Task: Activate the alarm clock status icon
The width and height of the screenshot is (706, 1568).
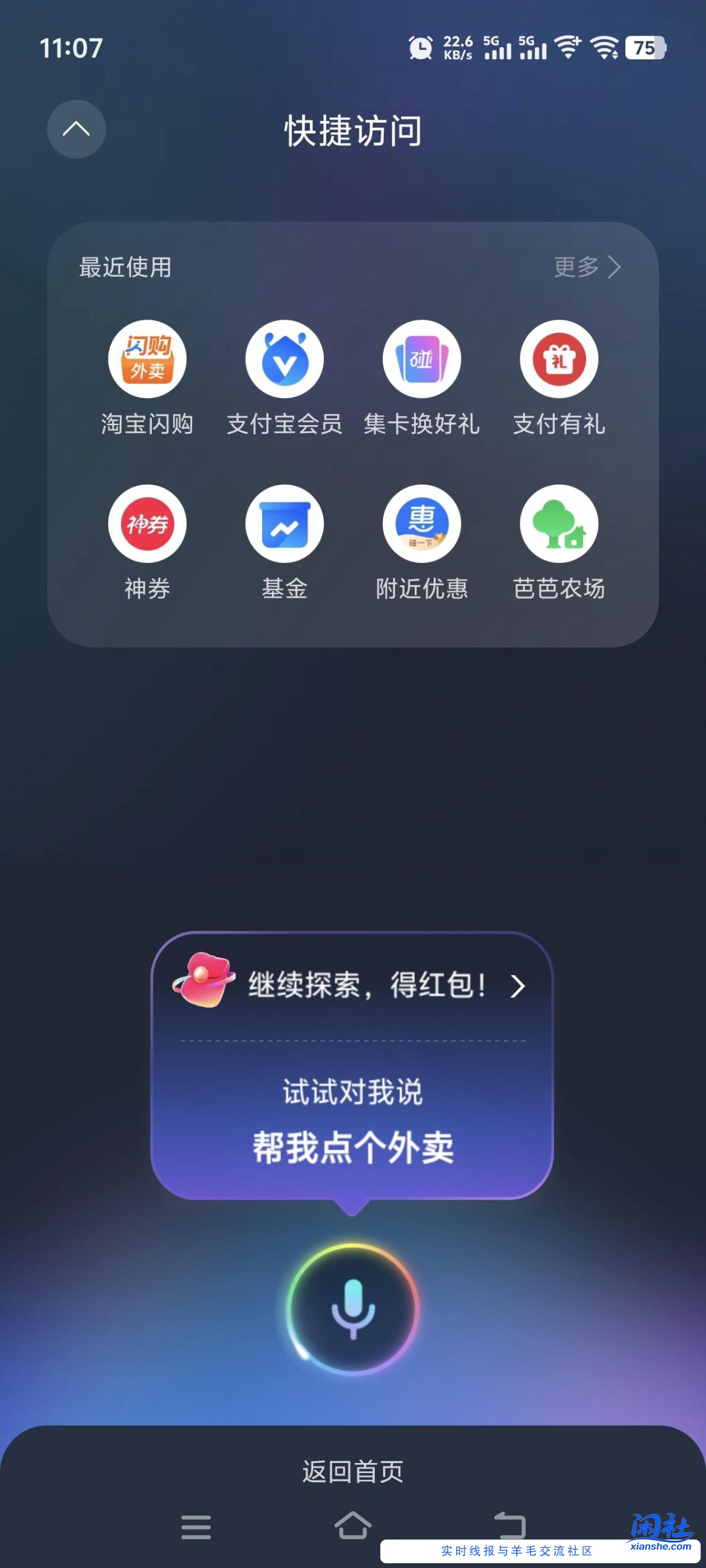Action: pyautogui.click(x=419, y=47)
